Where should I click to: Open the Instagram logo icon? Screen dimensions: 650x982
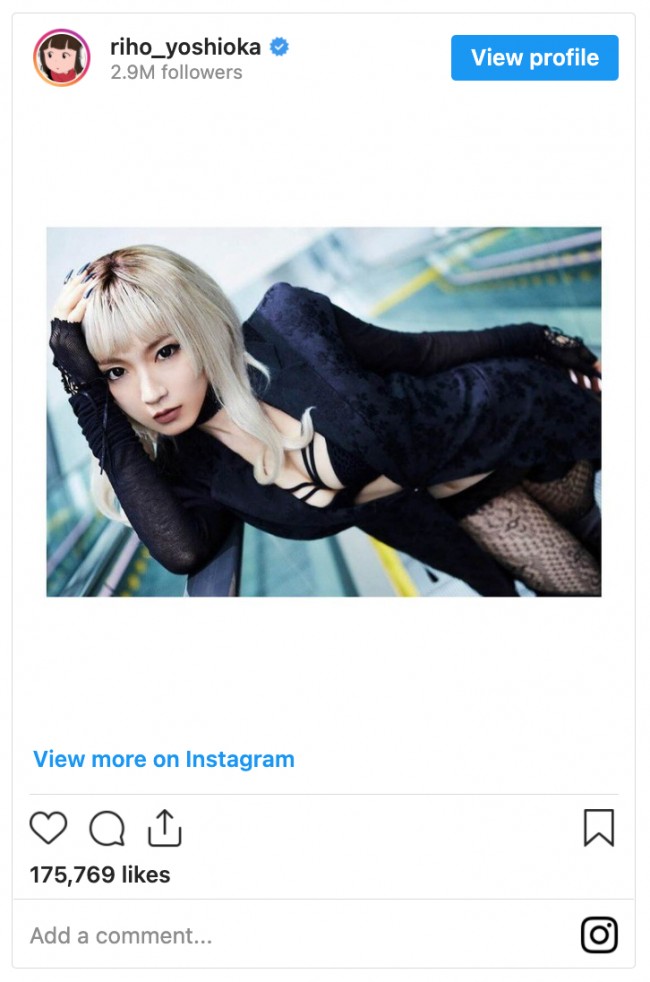599,936
